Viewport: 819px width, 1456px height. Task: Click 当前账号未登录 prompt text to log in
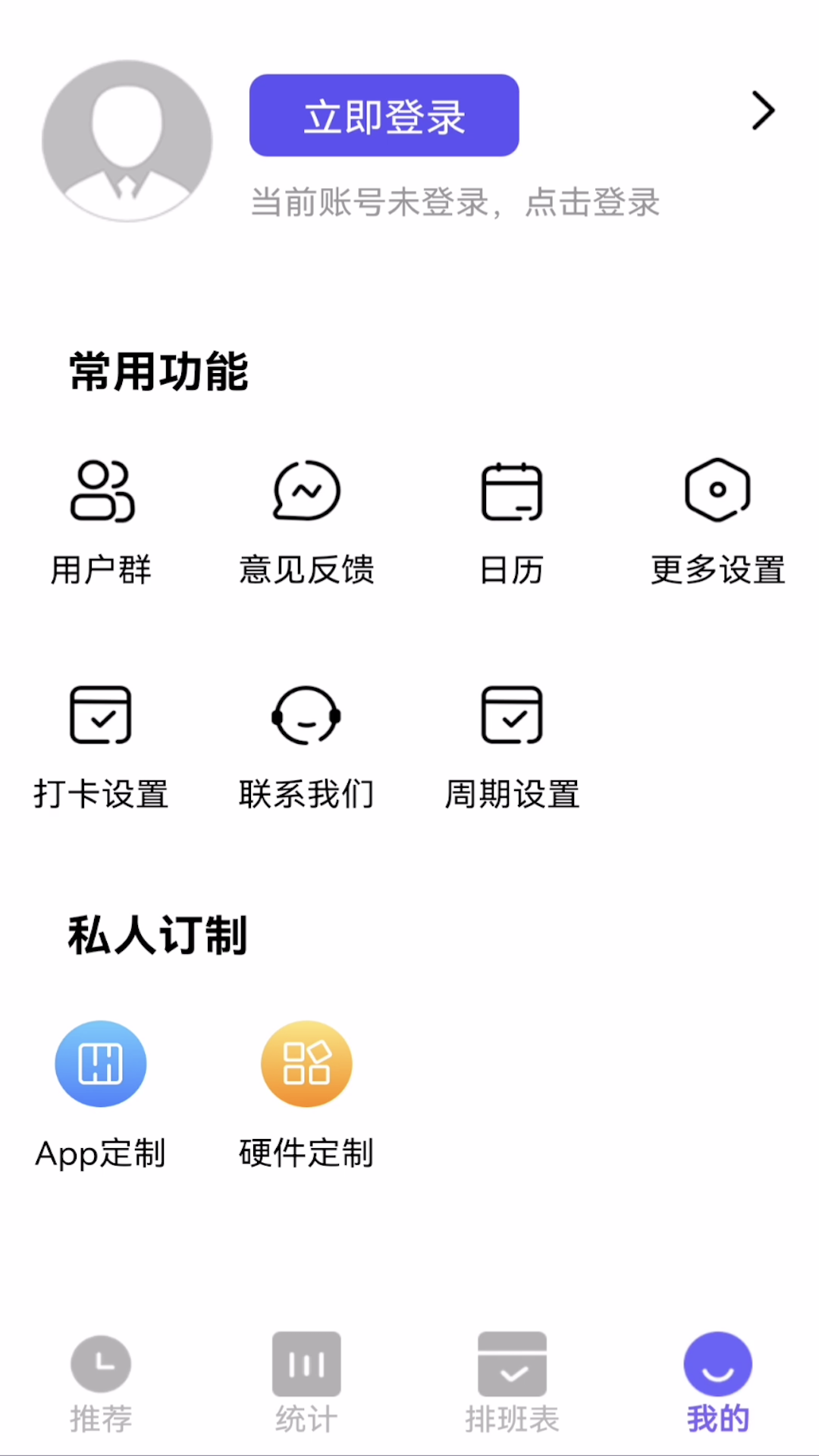tap(455, 203)
